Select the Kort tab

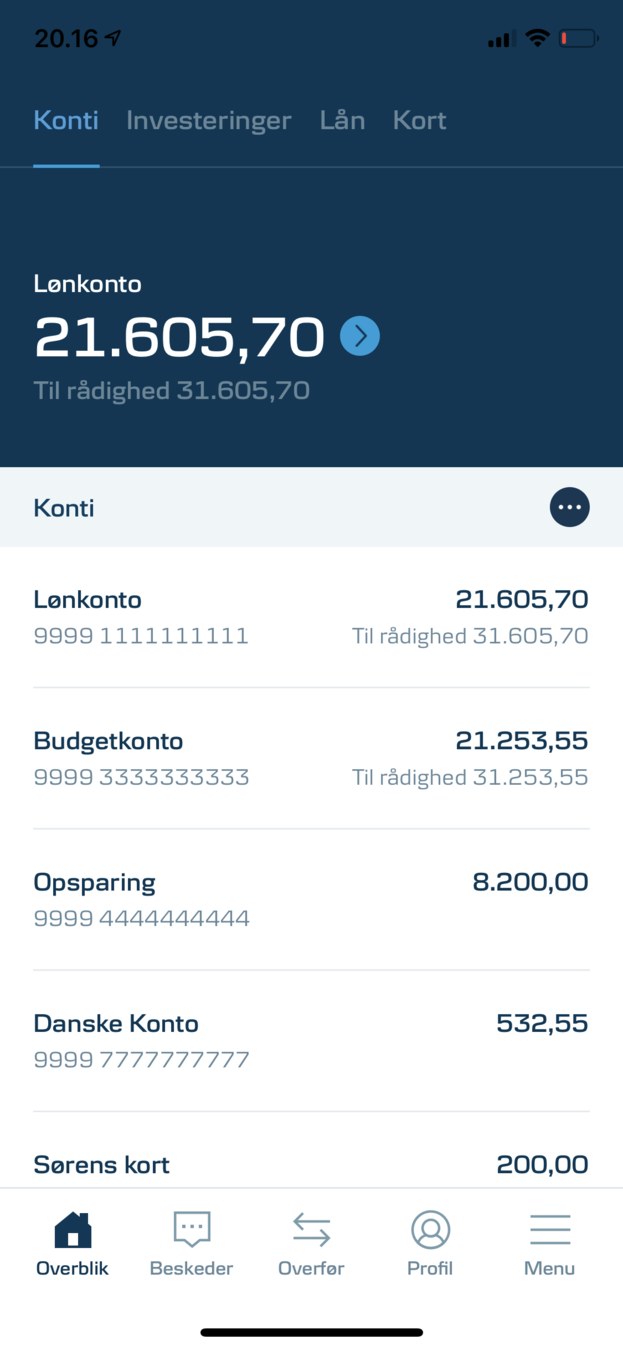pyautogui.click(x=419, y=121)
